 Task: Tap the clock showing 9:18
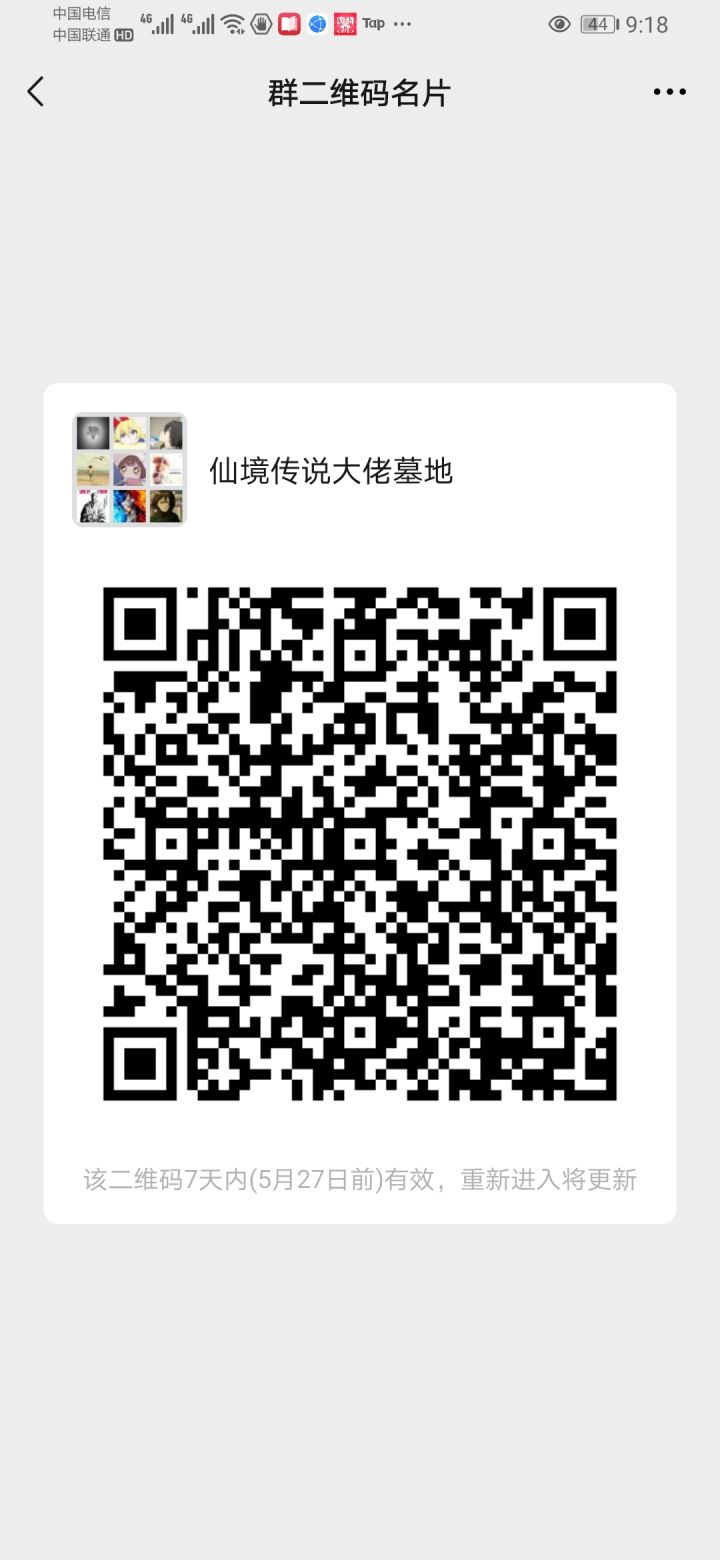[646, 23]
